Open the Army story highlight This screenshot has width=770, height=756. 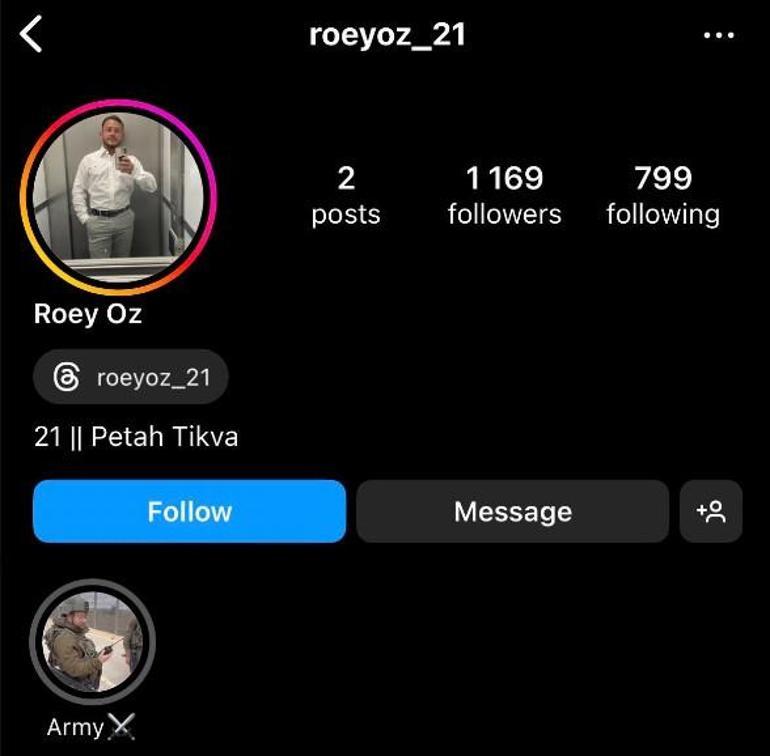91,641
